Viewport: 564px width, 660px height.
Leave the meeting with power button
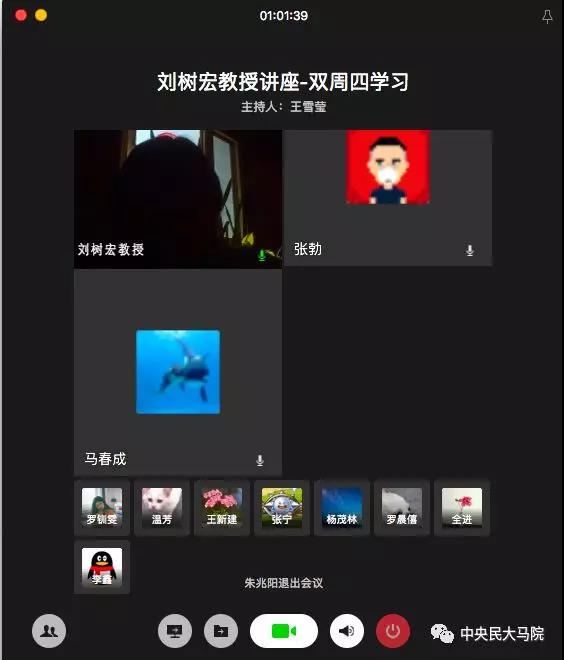(393, 631)
